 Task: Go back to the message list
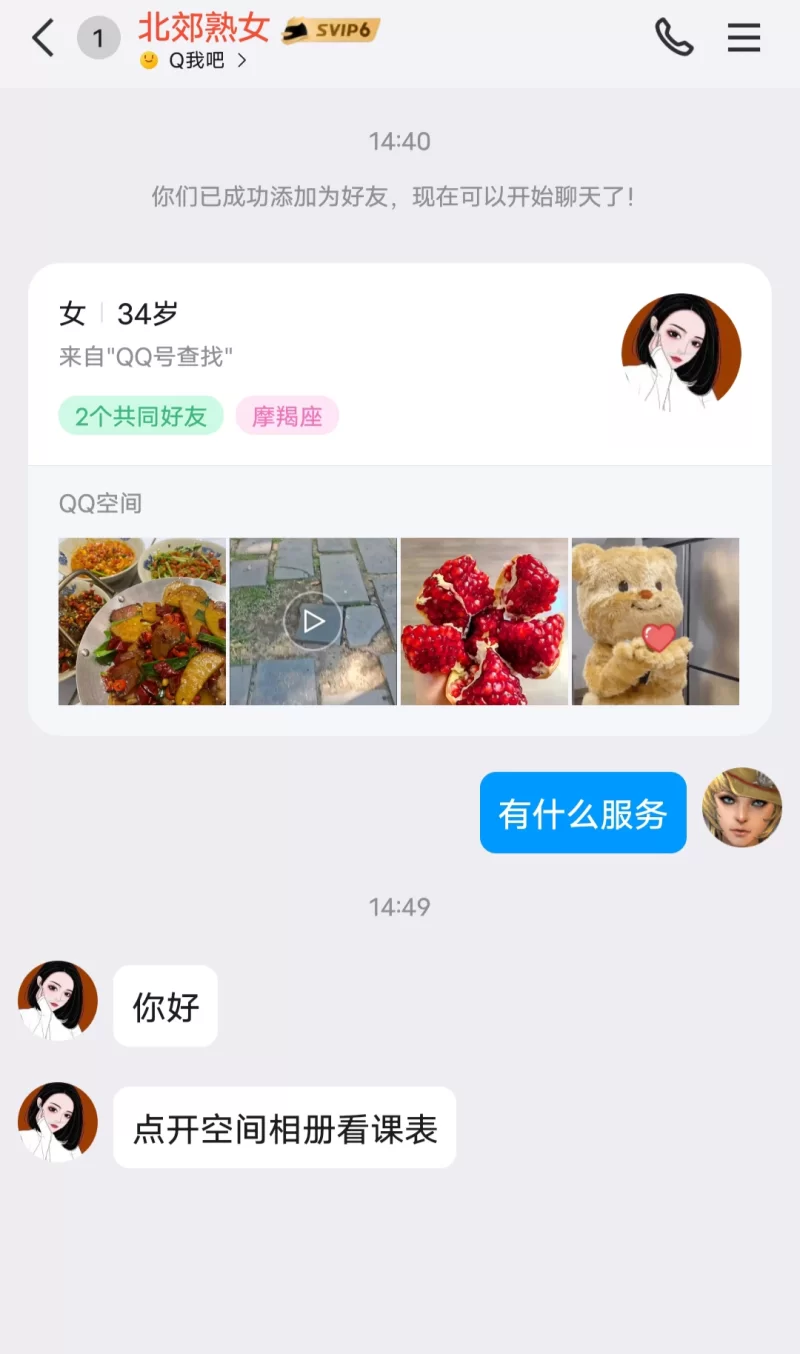coord(42,39)
